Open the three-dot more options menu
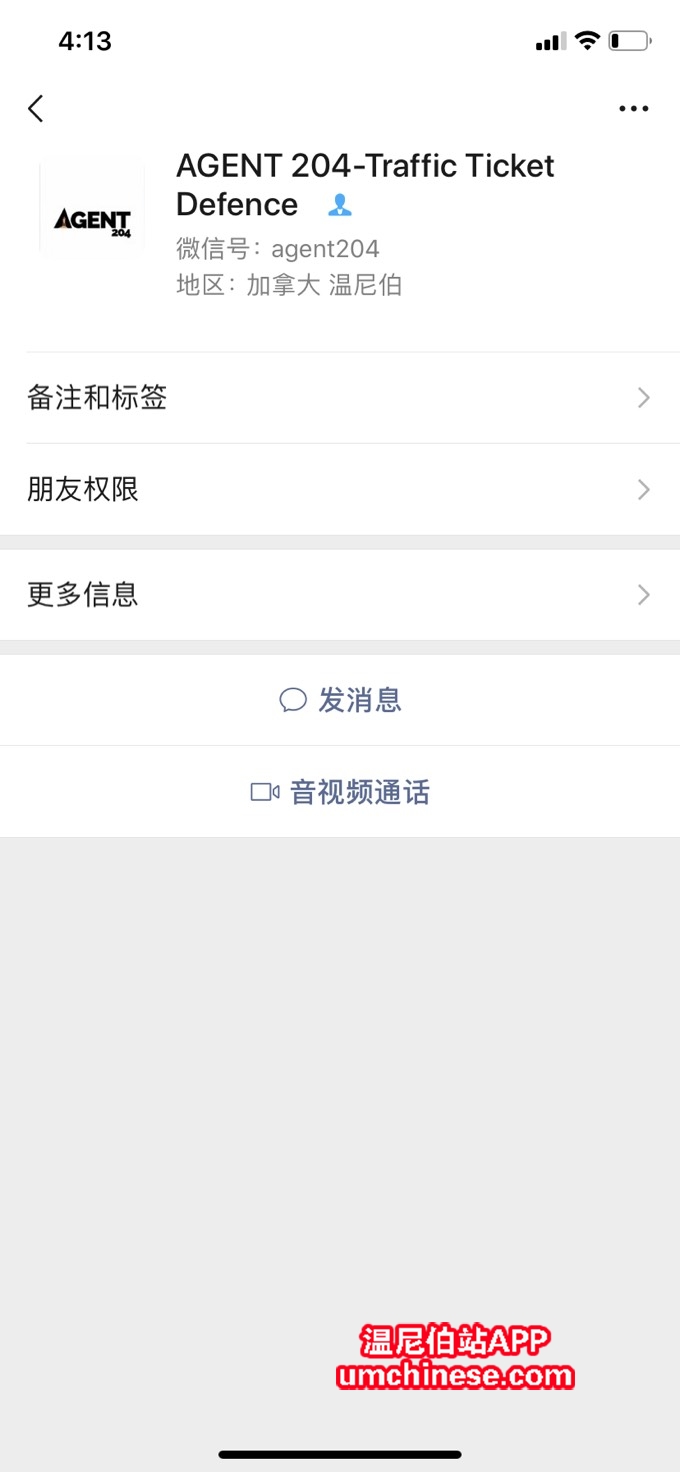The image size is (680, 1472). click(x=633, y=109)
